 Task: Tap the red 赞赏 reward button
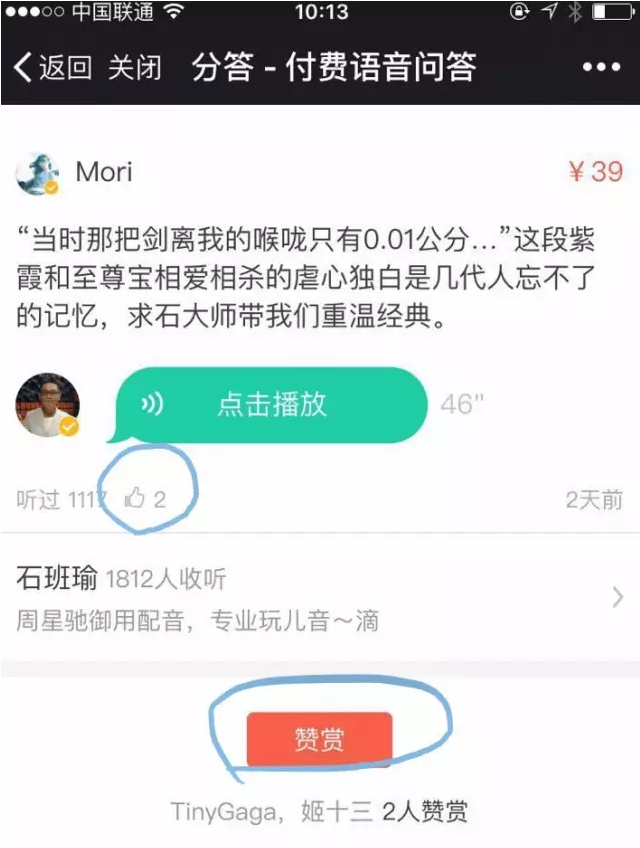click(319, 739)
